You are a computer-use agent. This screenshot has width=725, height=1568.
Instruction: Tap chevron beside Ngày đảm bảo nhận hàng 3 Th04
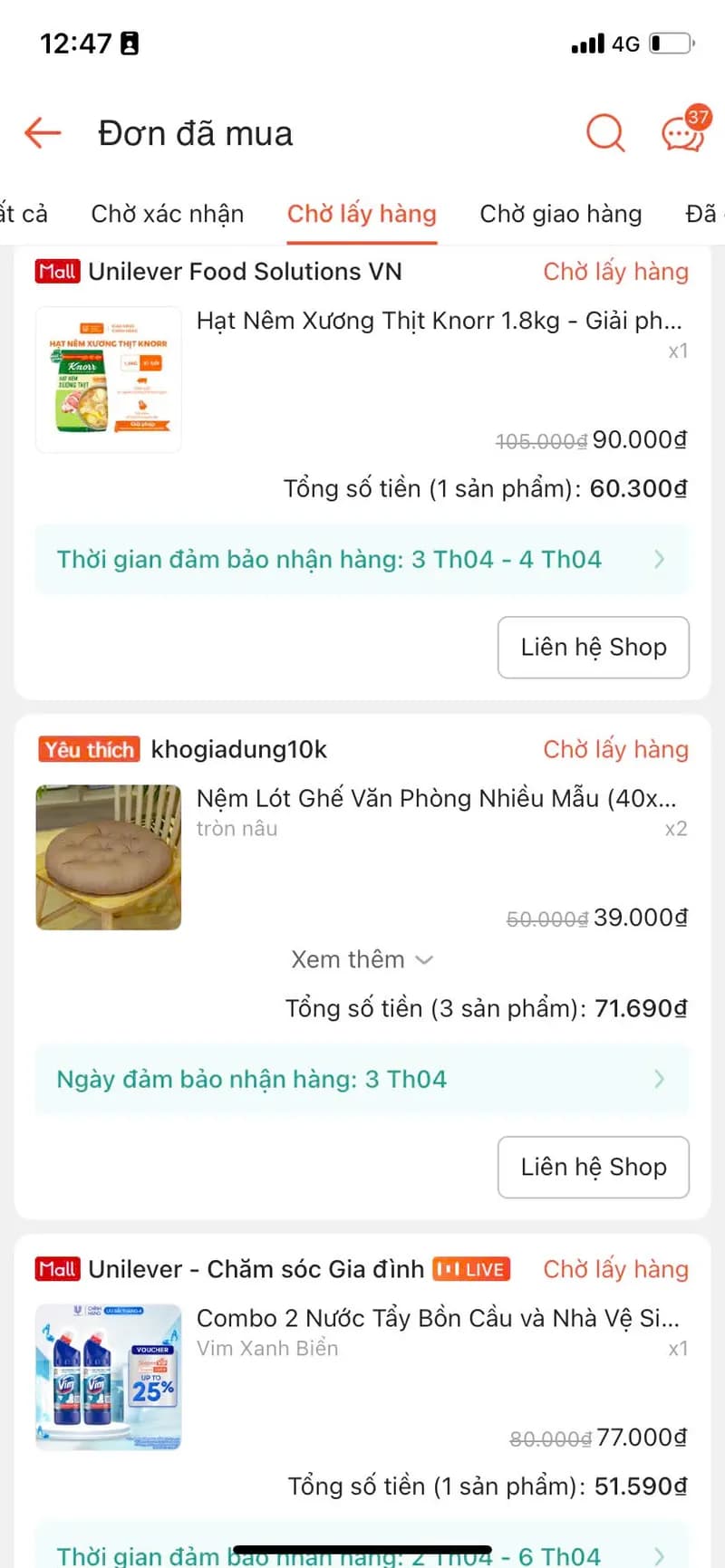660,1079
